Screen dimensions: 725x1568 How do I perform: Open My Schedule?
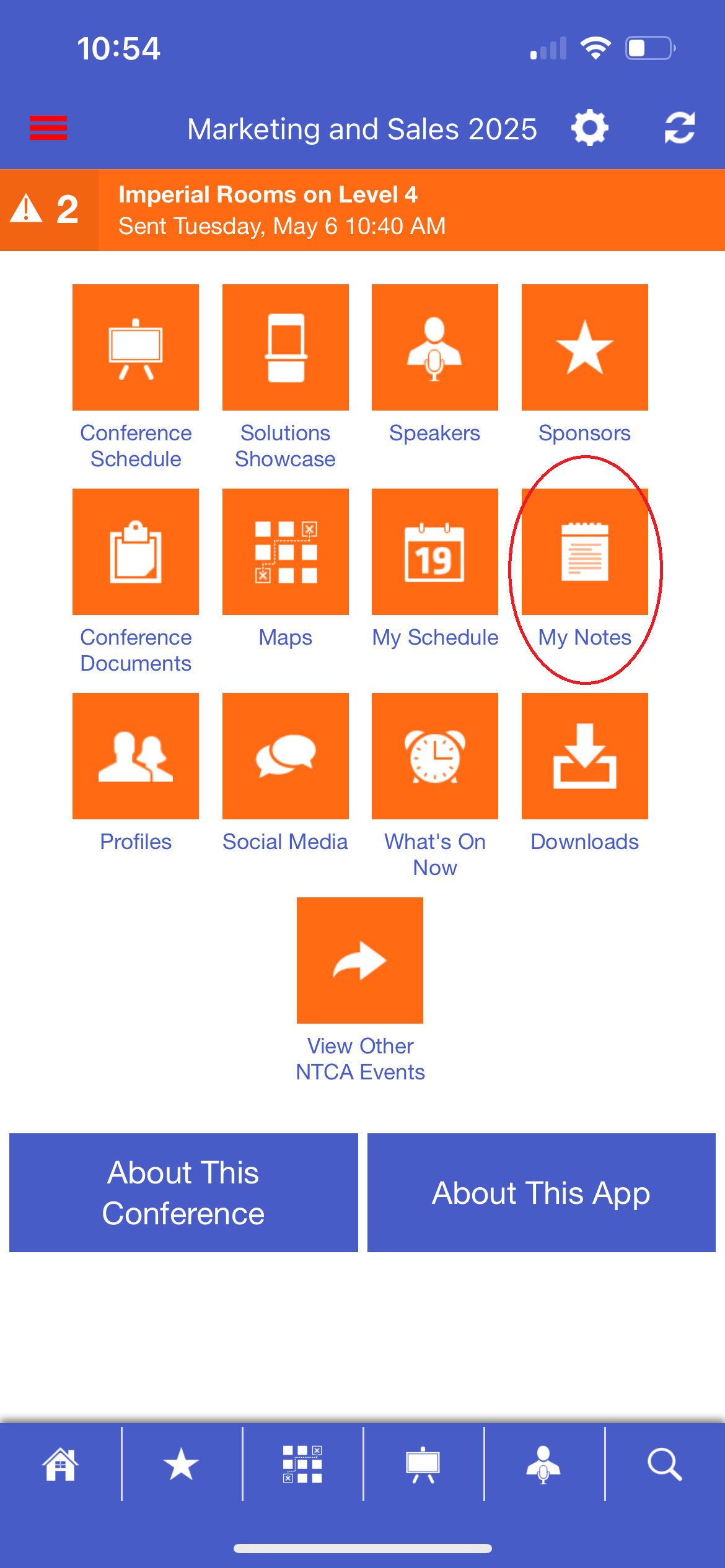coord(435,552)
